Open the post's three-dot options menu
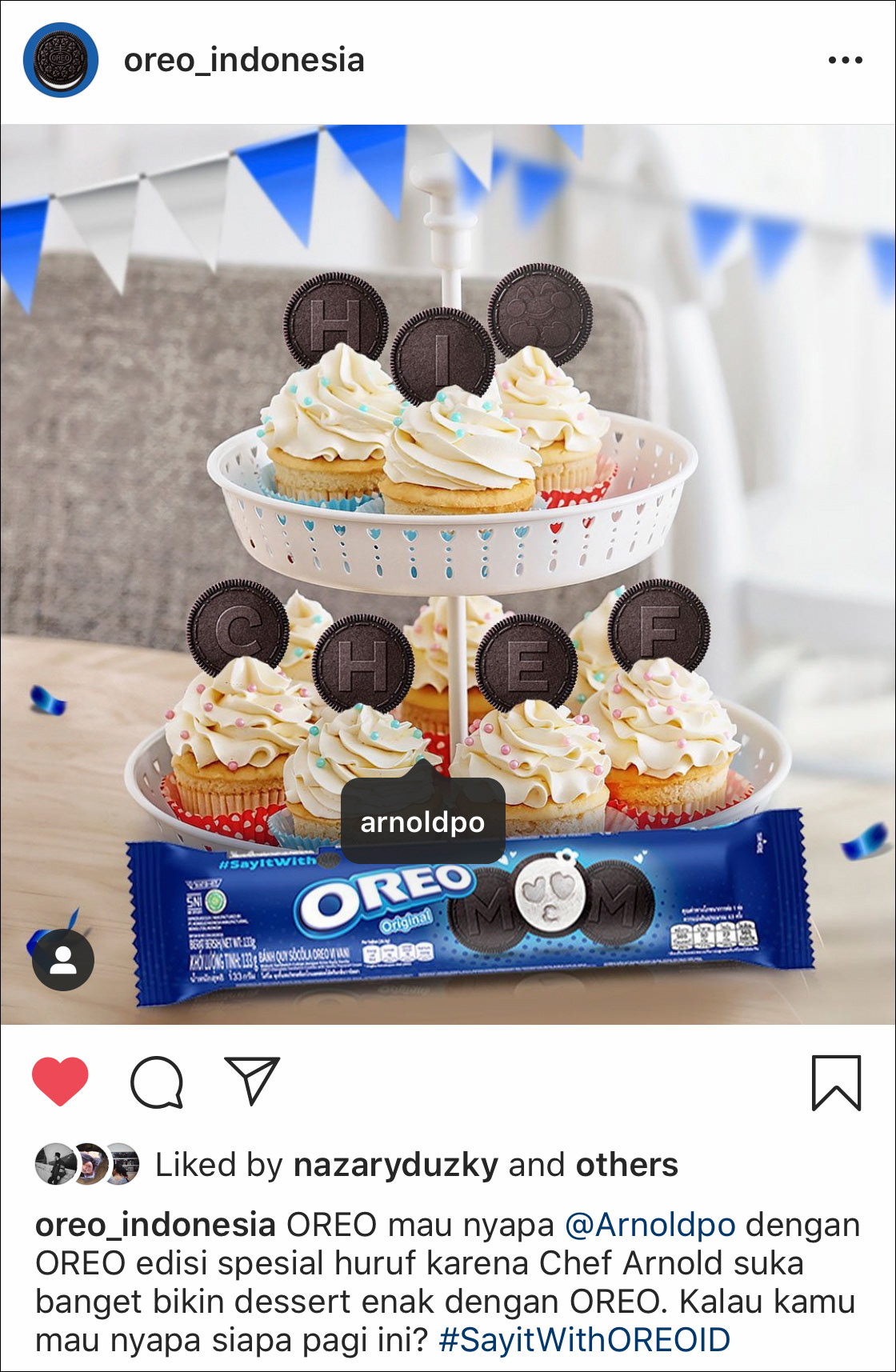 [845, 61]
